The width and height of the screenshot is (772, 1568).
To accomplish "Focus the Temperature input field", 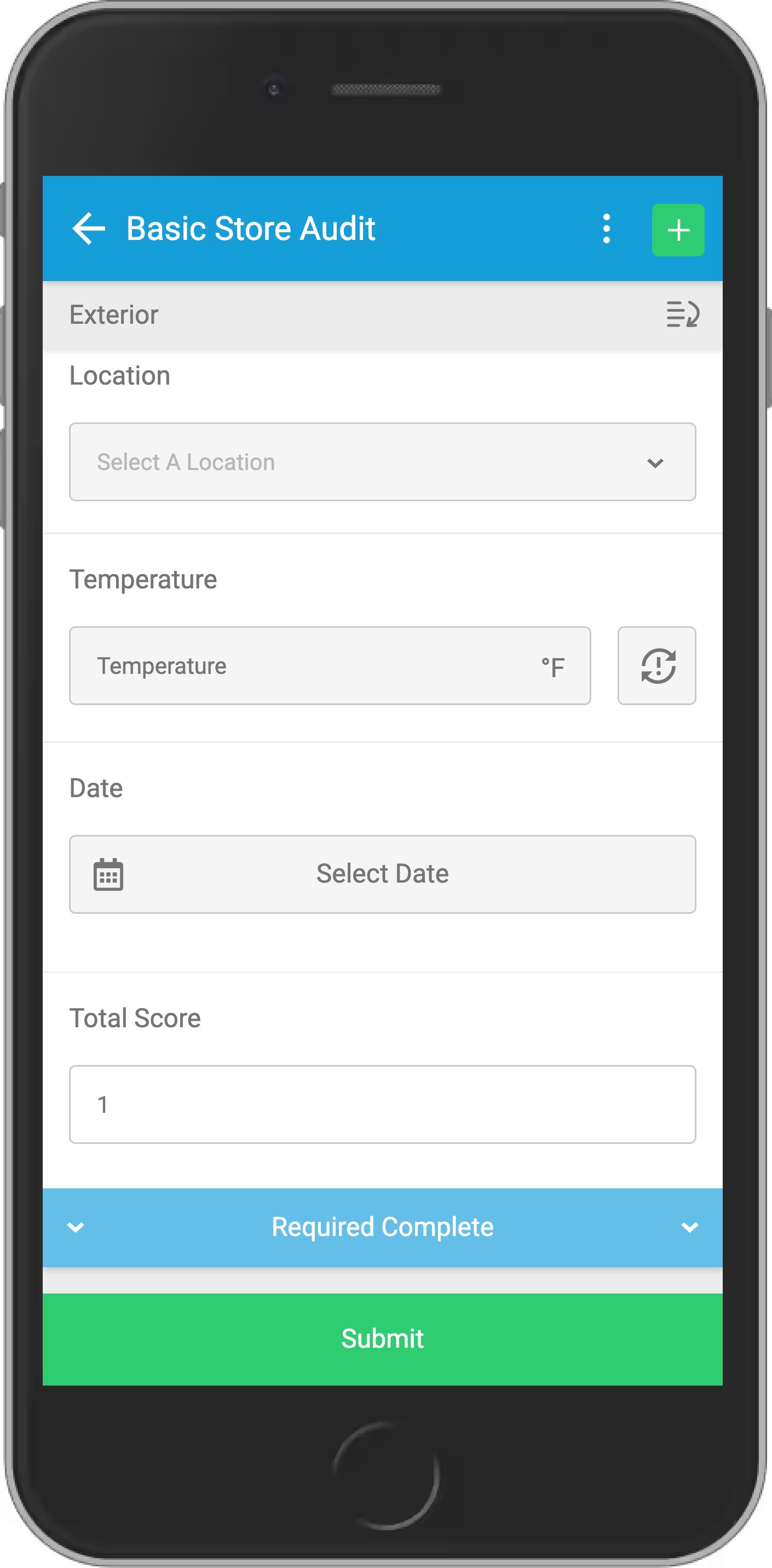I will coord(330,666).
